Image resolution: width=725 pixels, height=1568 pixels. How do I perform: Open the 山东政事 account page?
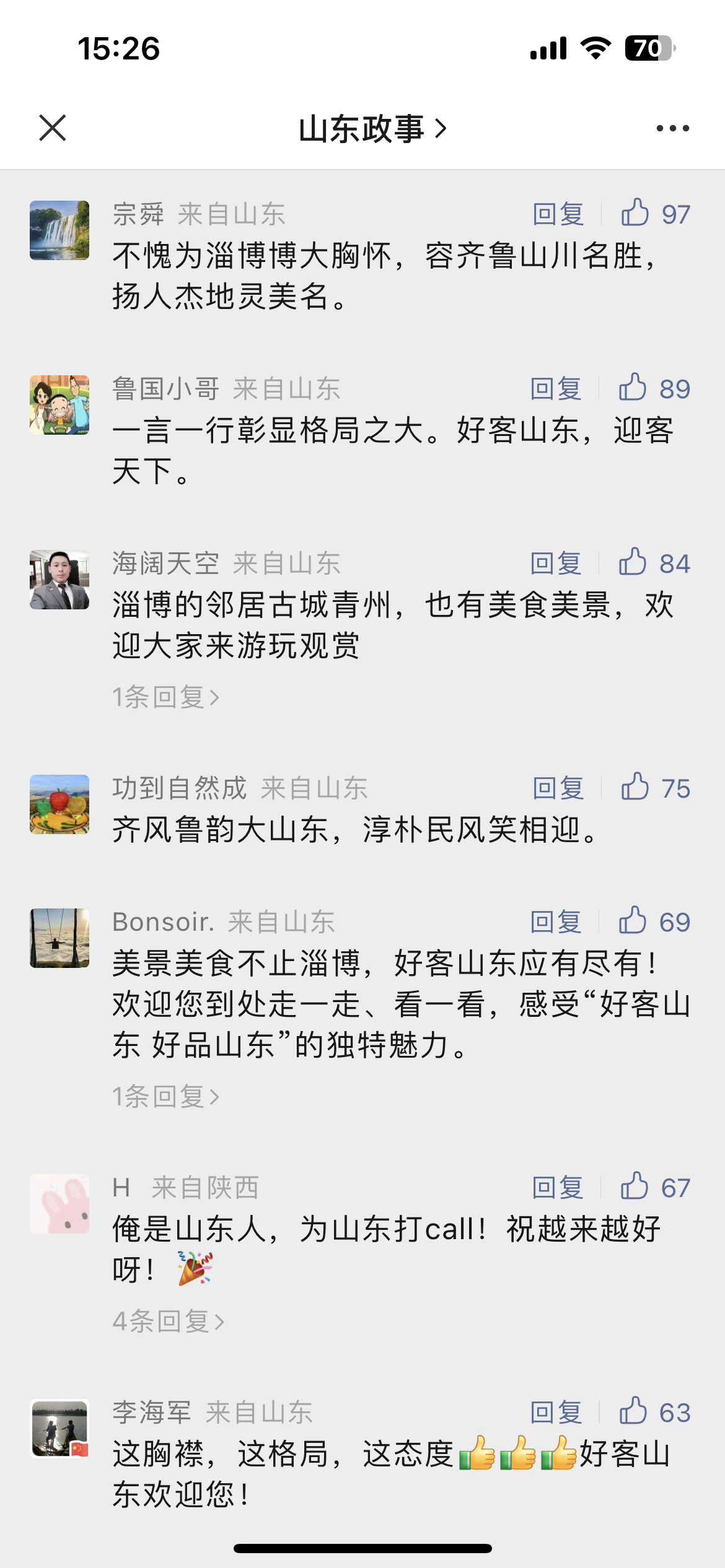(372, 129)
